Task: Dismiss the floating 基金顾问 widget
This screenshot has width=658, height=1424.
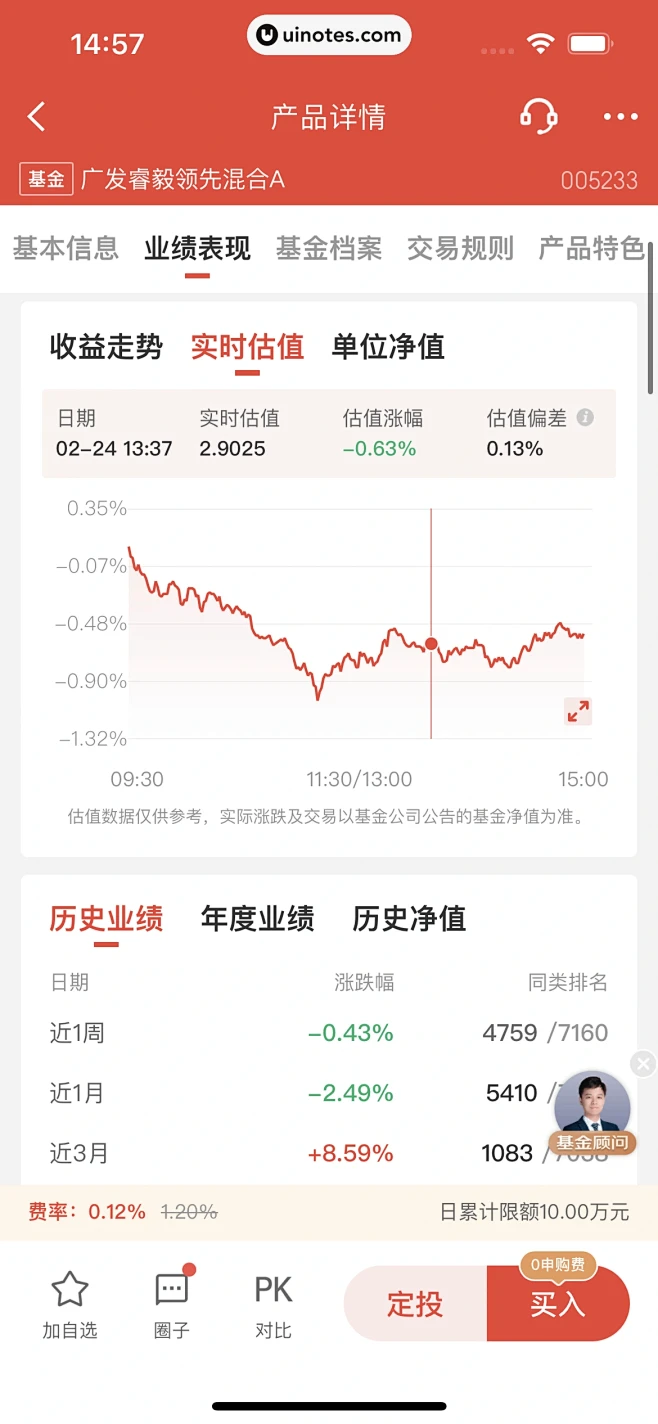Action: pyautogui.click(x=644, y=1063)
